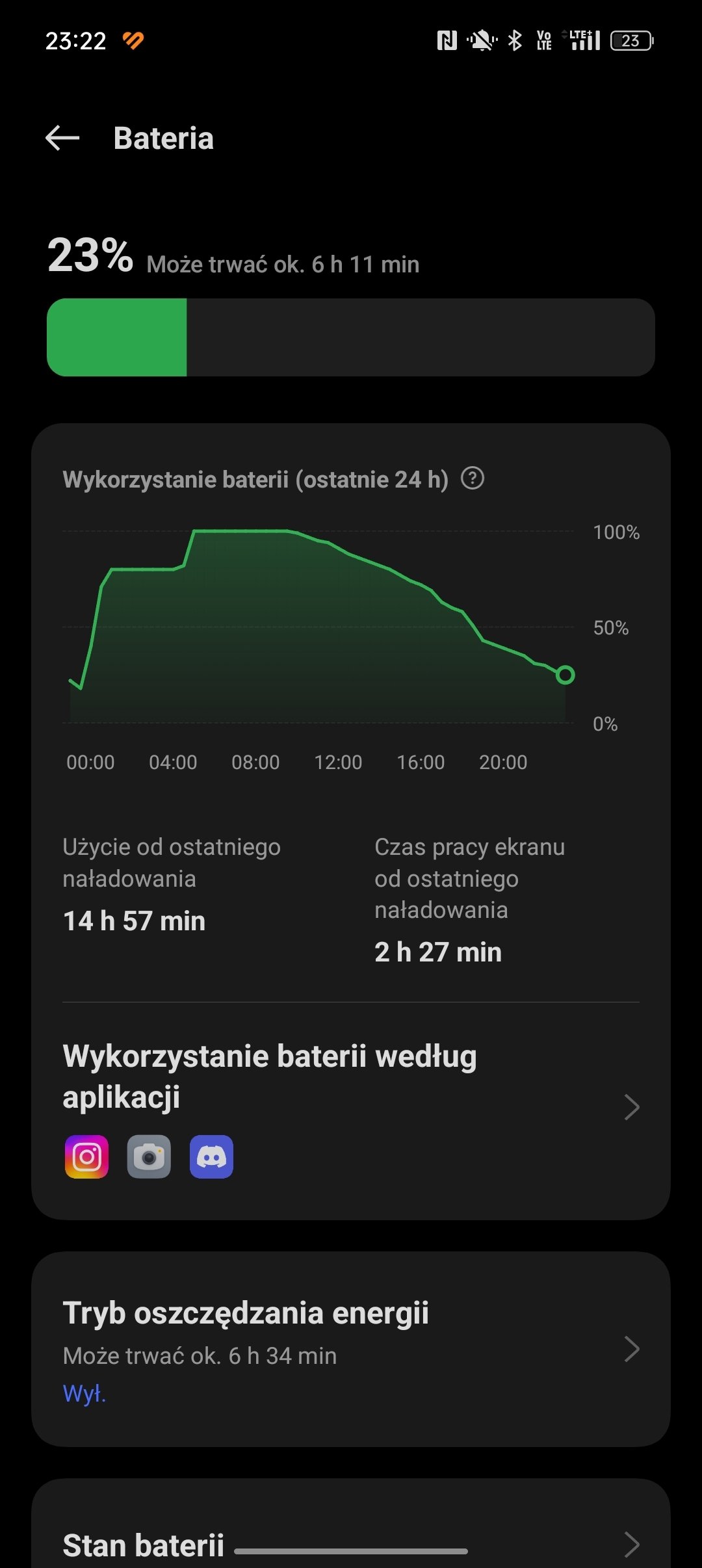Open Stan baterii
This screenshot has width=702, height=1568.
[x=351, y=1544]
